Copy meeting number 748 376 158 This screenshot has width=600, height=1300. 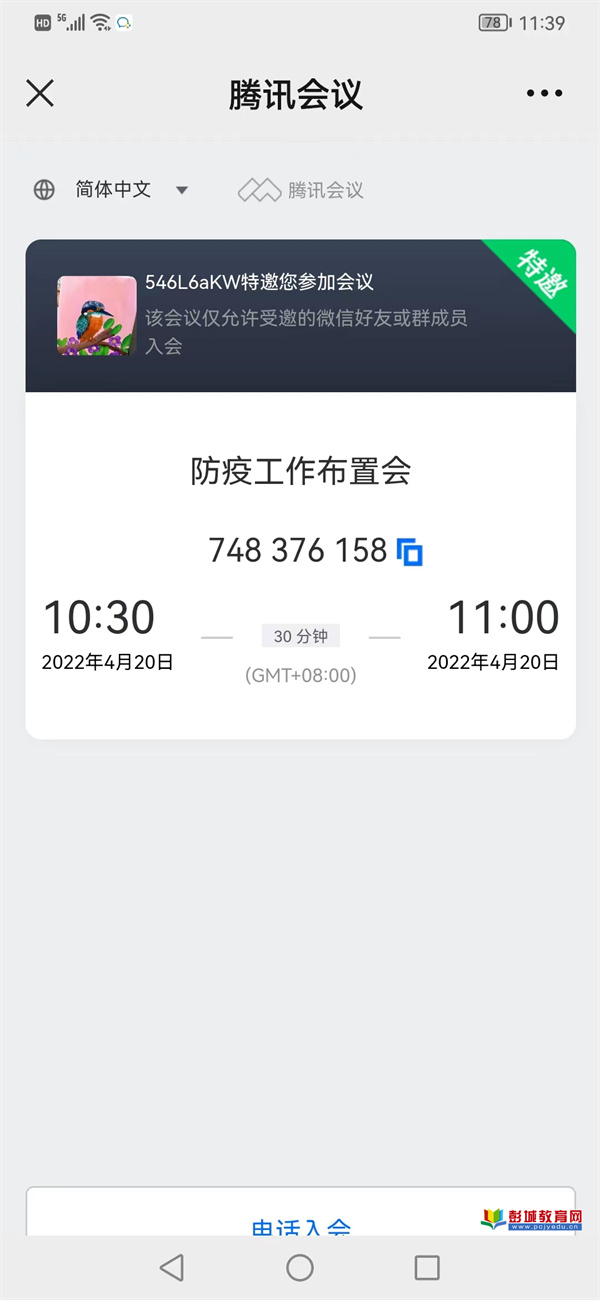point(410,552)
